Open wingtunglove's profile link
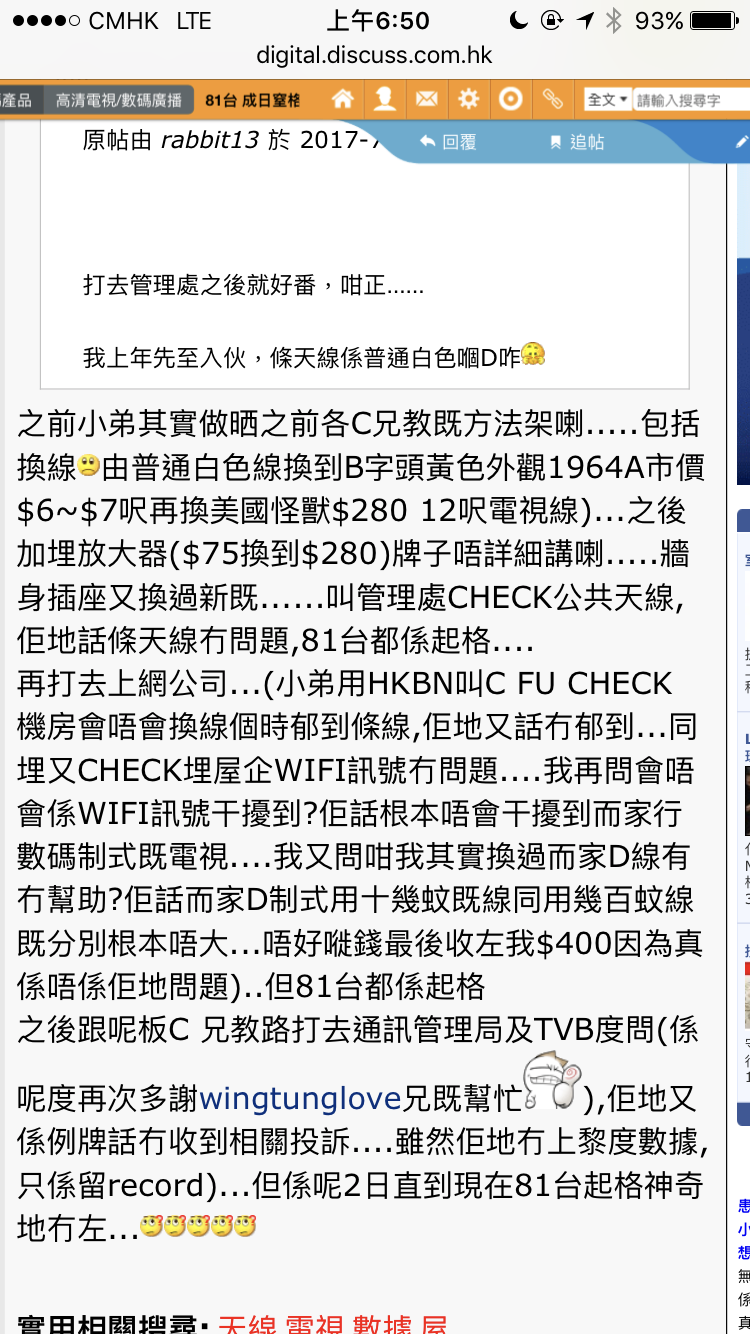This screenshot has height=1334, width=750. (300, 1098)
